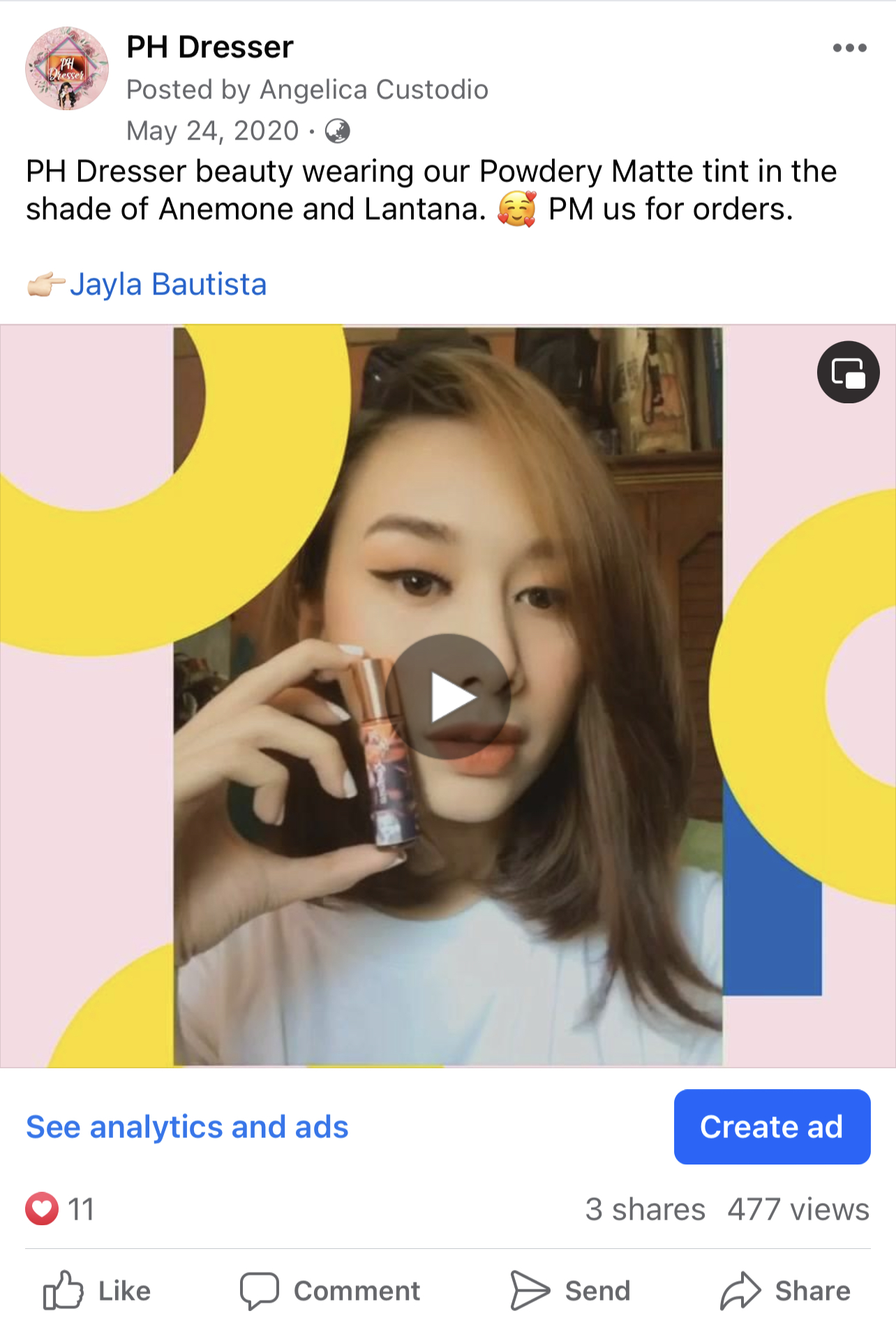
Task: Open the PH Dresser page name
Action: tap(209, 47)
